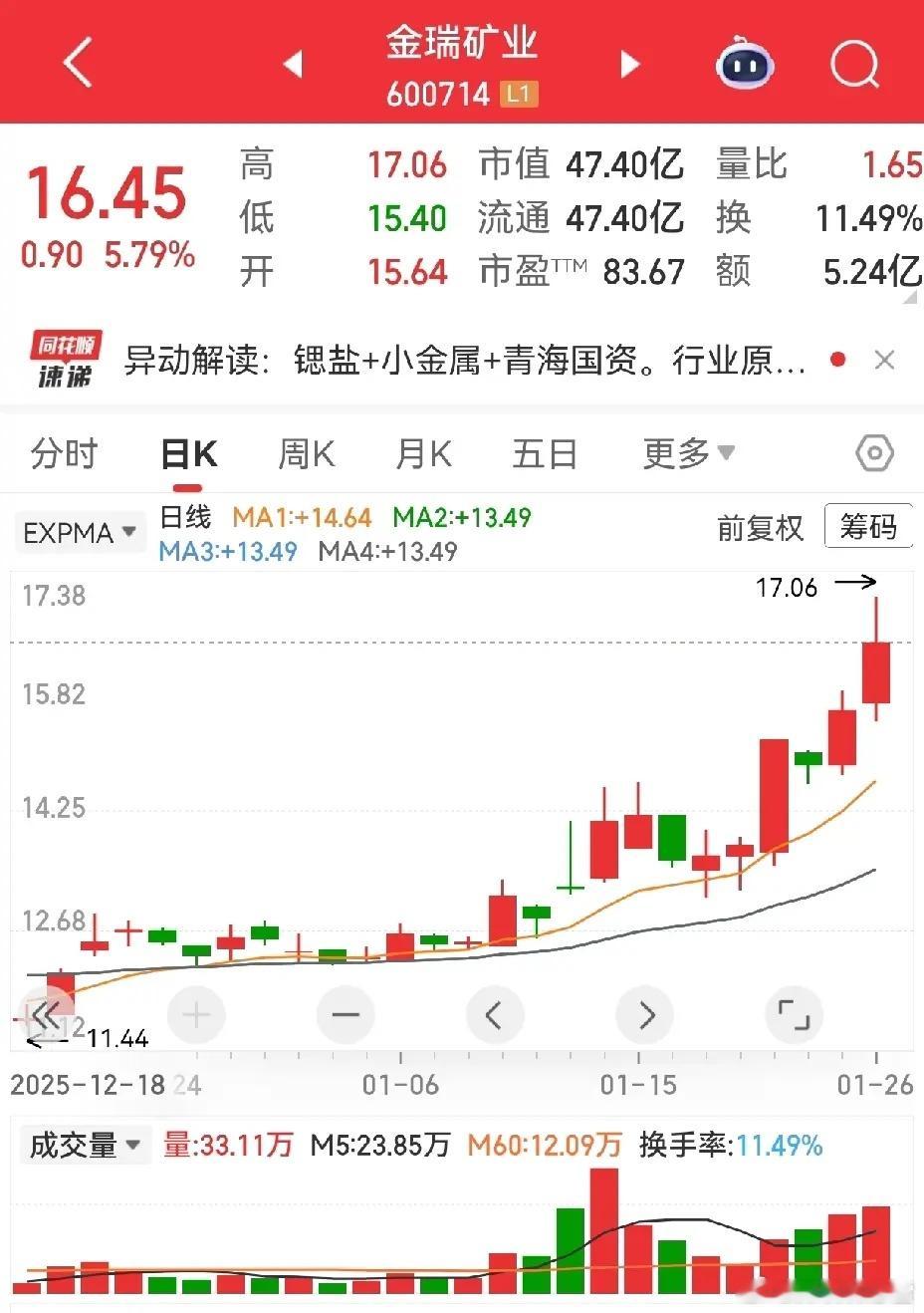Viewport: 924px width, 1313px height.
Task: Switch to the previous stock
Action: [x=293, y=64]
